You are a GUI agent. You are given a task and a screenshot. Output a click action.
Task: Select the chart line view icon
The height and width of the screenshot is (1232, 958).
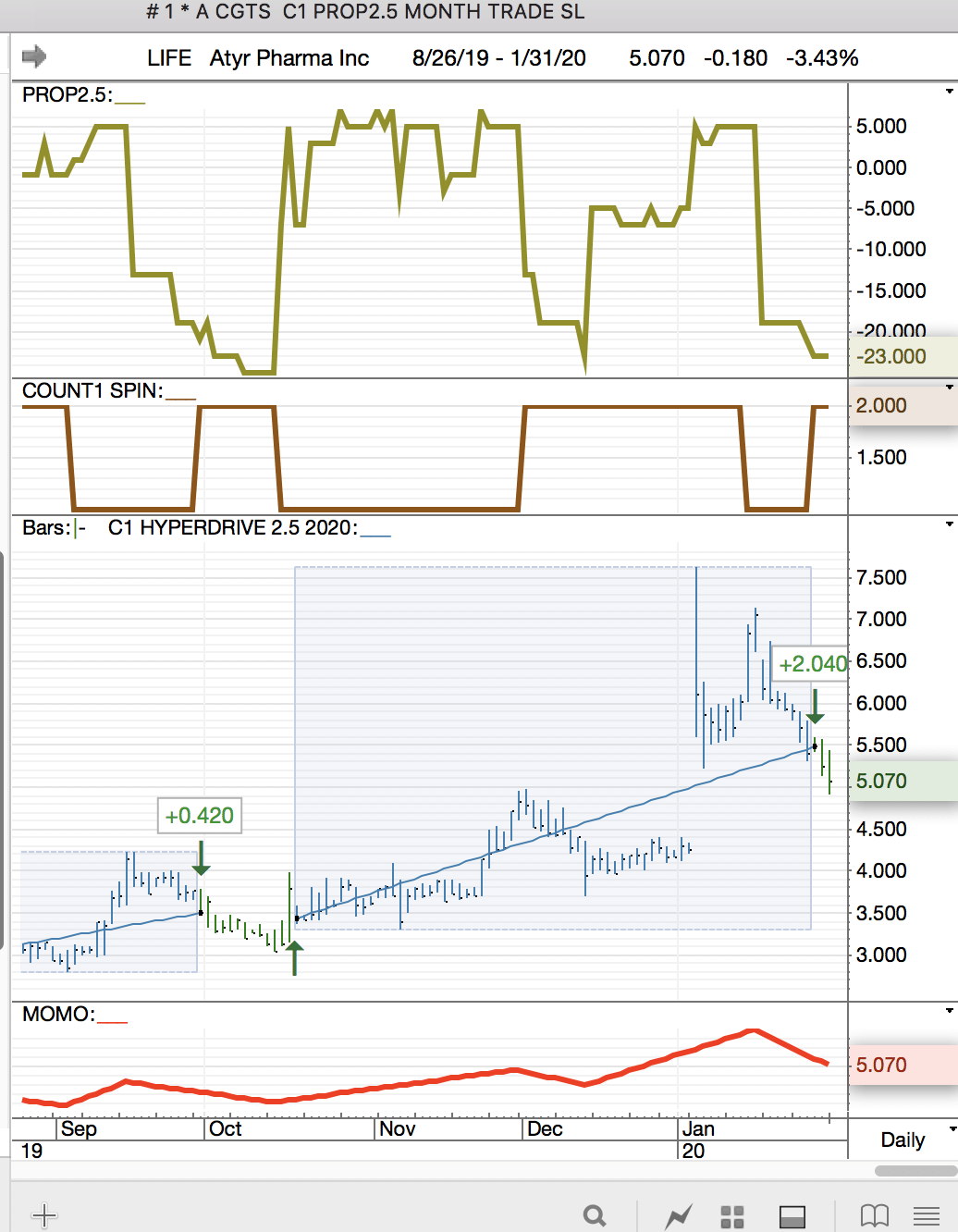coord(679,1215)
